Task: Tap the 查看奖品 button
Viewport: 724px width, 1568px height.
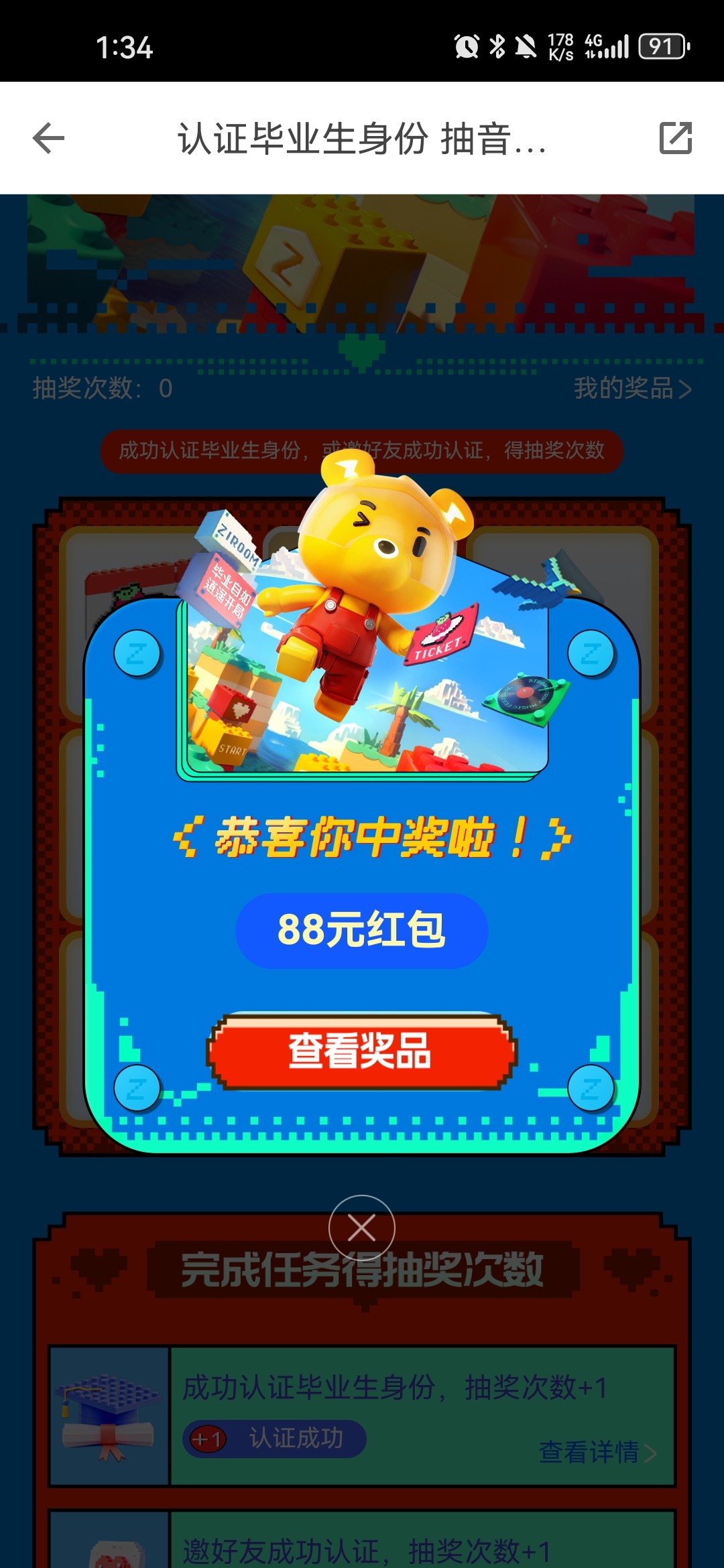Action: (361, 1051)
